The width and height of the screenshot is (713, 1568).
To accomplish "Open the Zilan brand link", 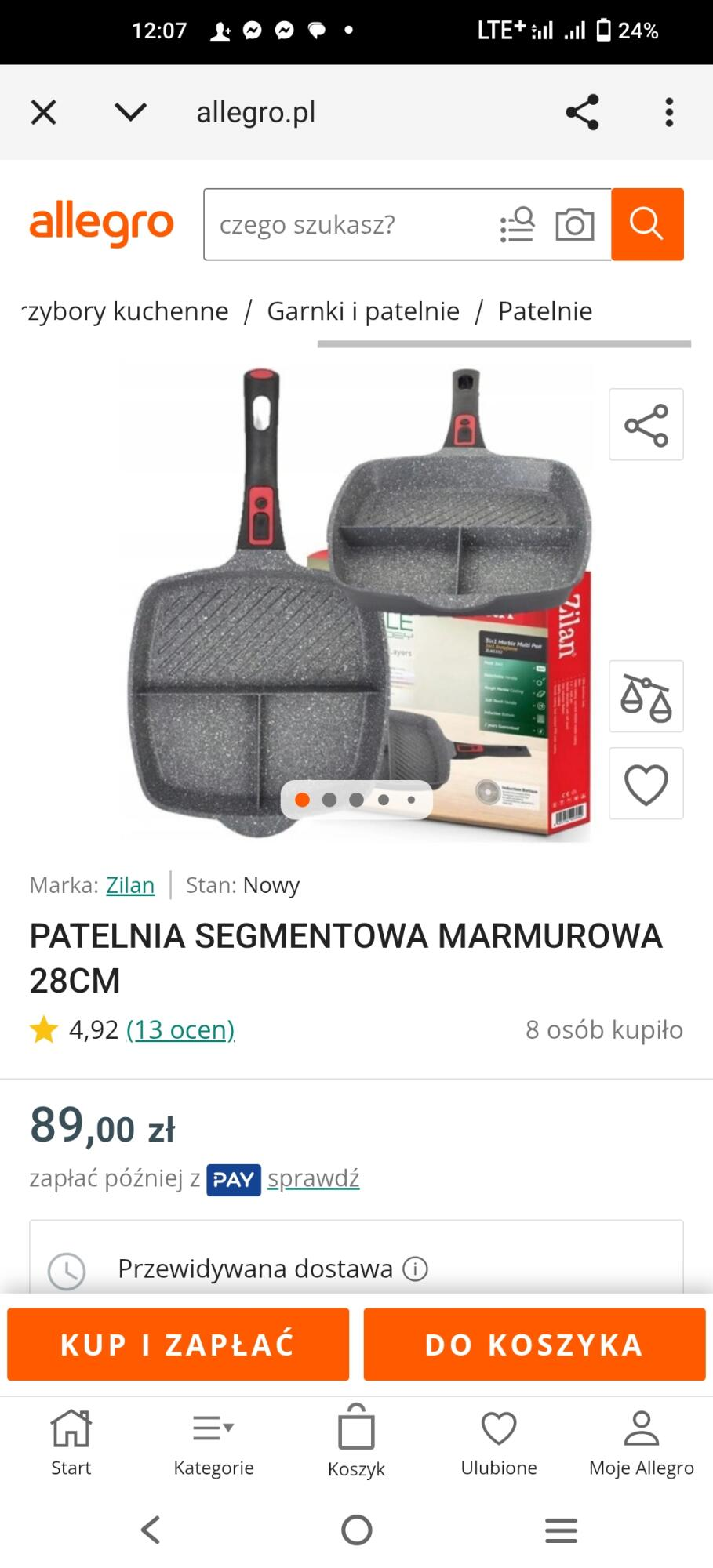I will (130, 885).
